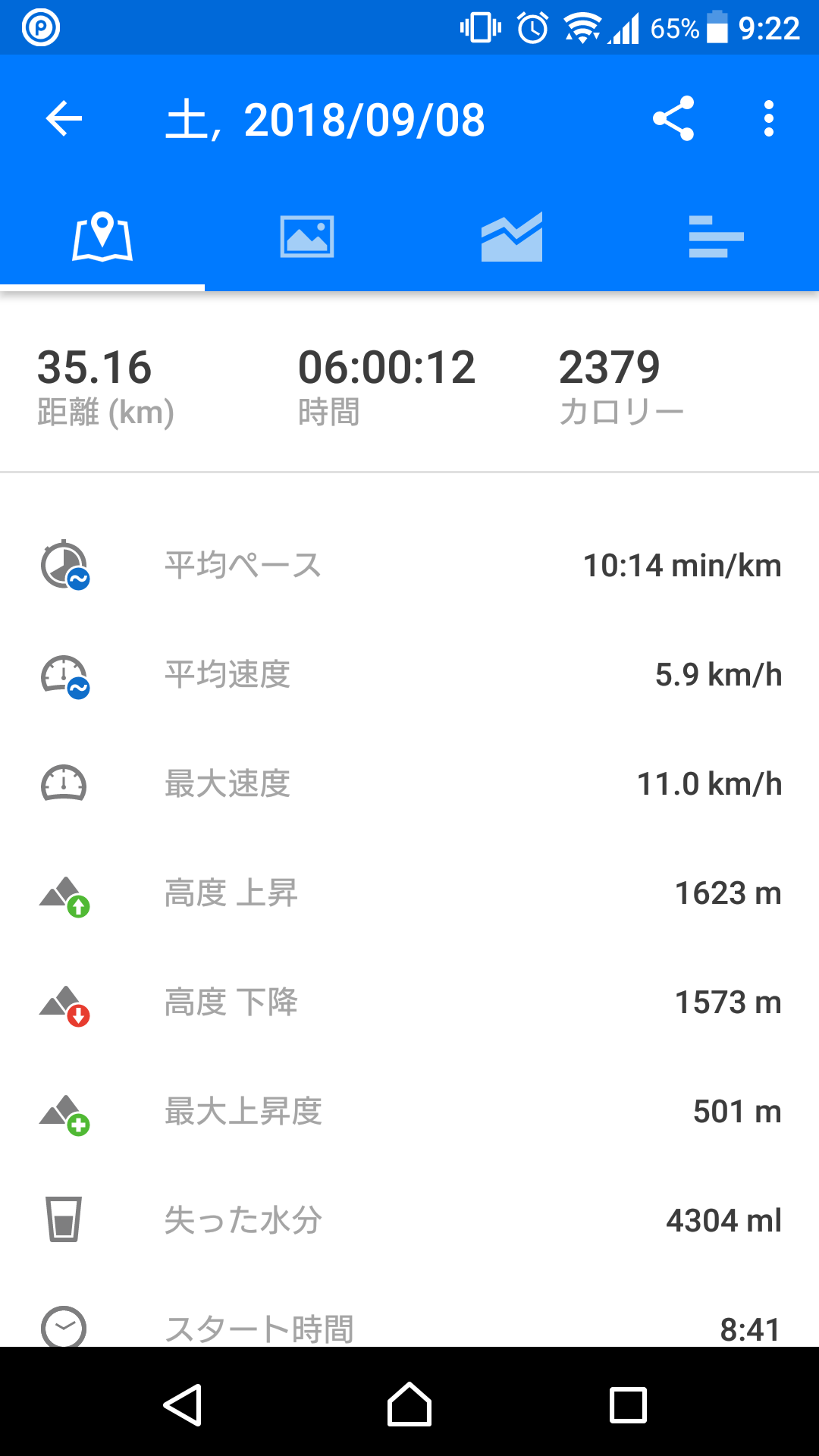Share this workout summary
Image resolution: width=819 pixels, height=1456 pixels.
[x=673, y=119]
